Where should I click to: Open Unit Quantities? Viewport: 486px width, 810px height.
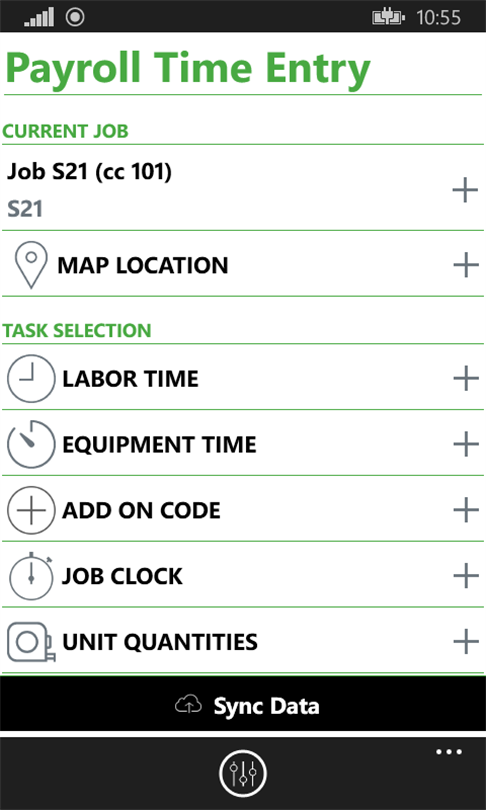(243, 641)
